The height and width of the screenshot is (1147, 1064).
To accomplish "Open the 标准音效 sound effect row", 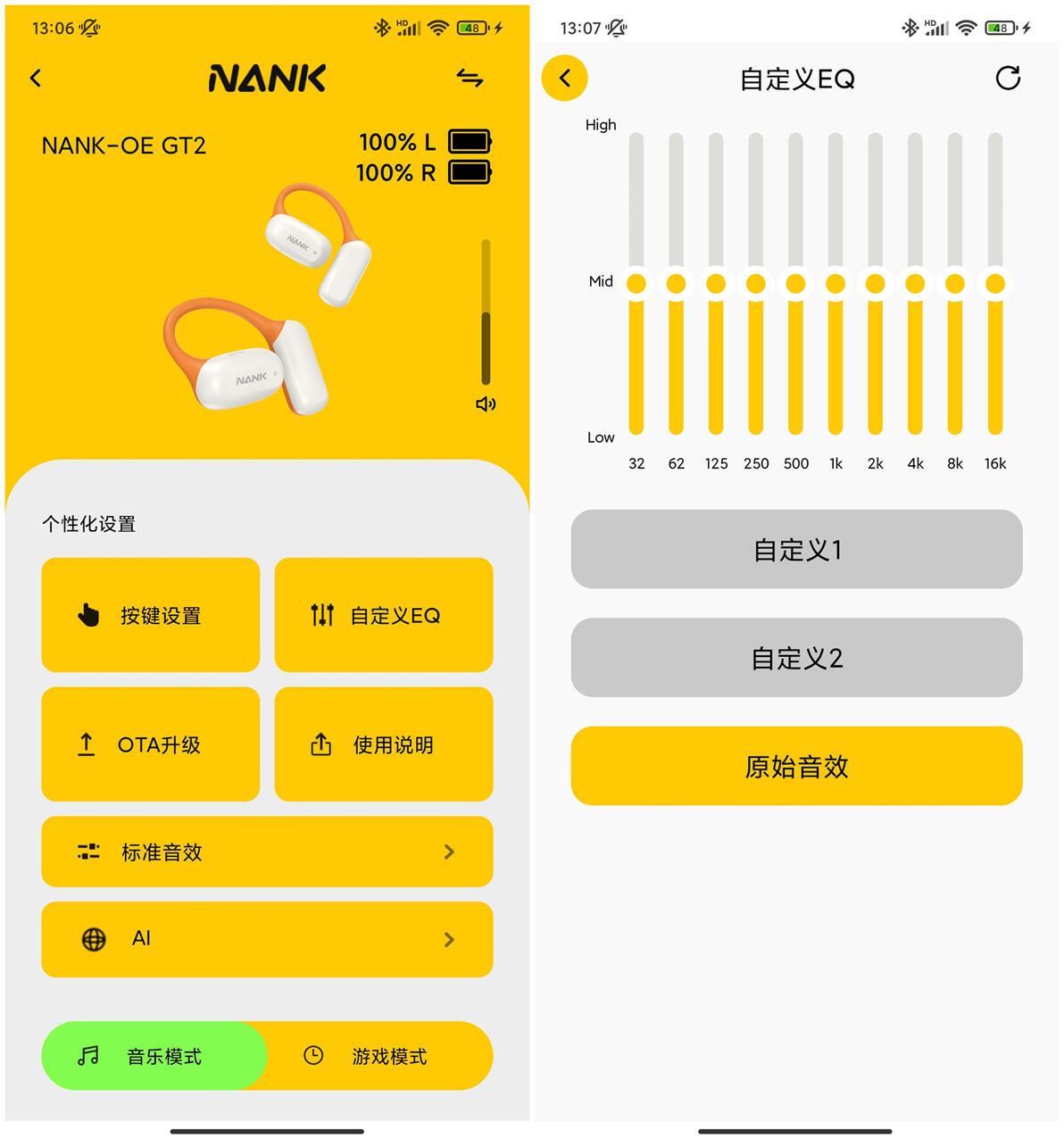I will 267,852.
